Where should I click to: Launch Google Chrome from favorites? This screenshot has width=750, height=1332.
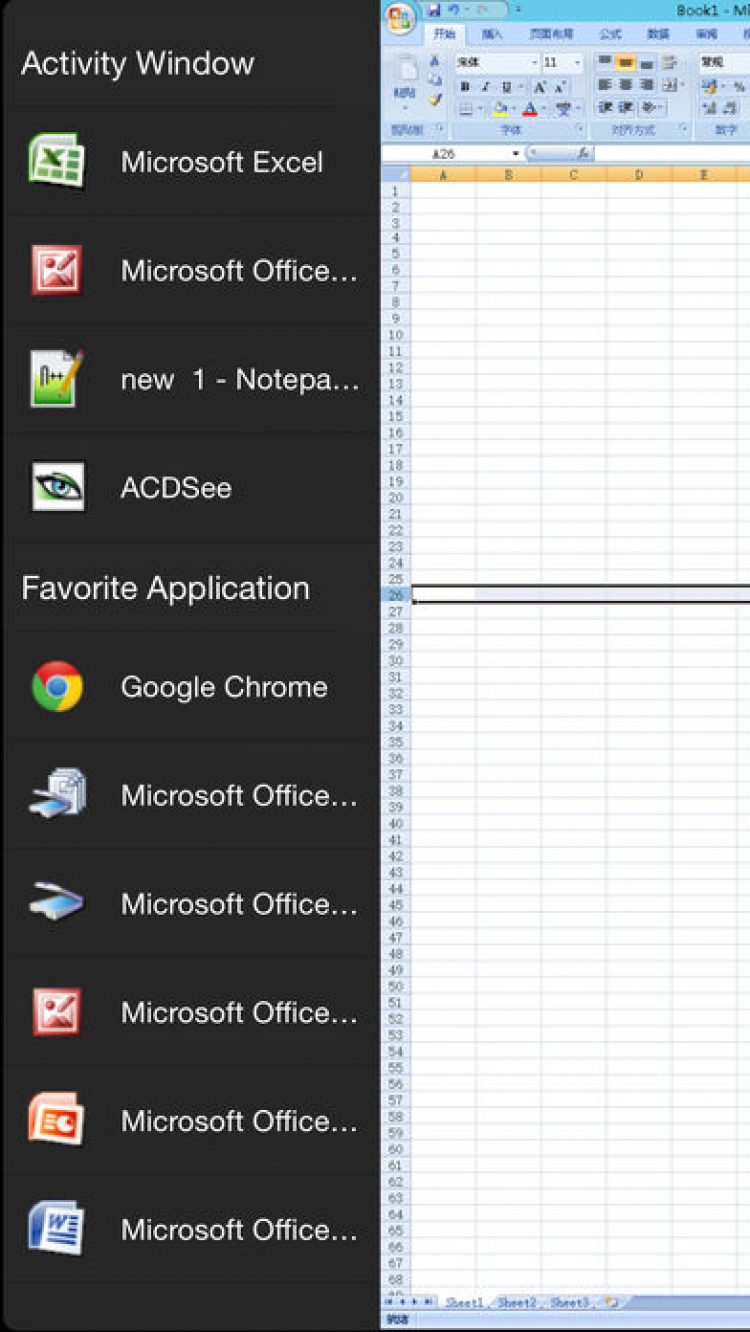(190, 687)
